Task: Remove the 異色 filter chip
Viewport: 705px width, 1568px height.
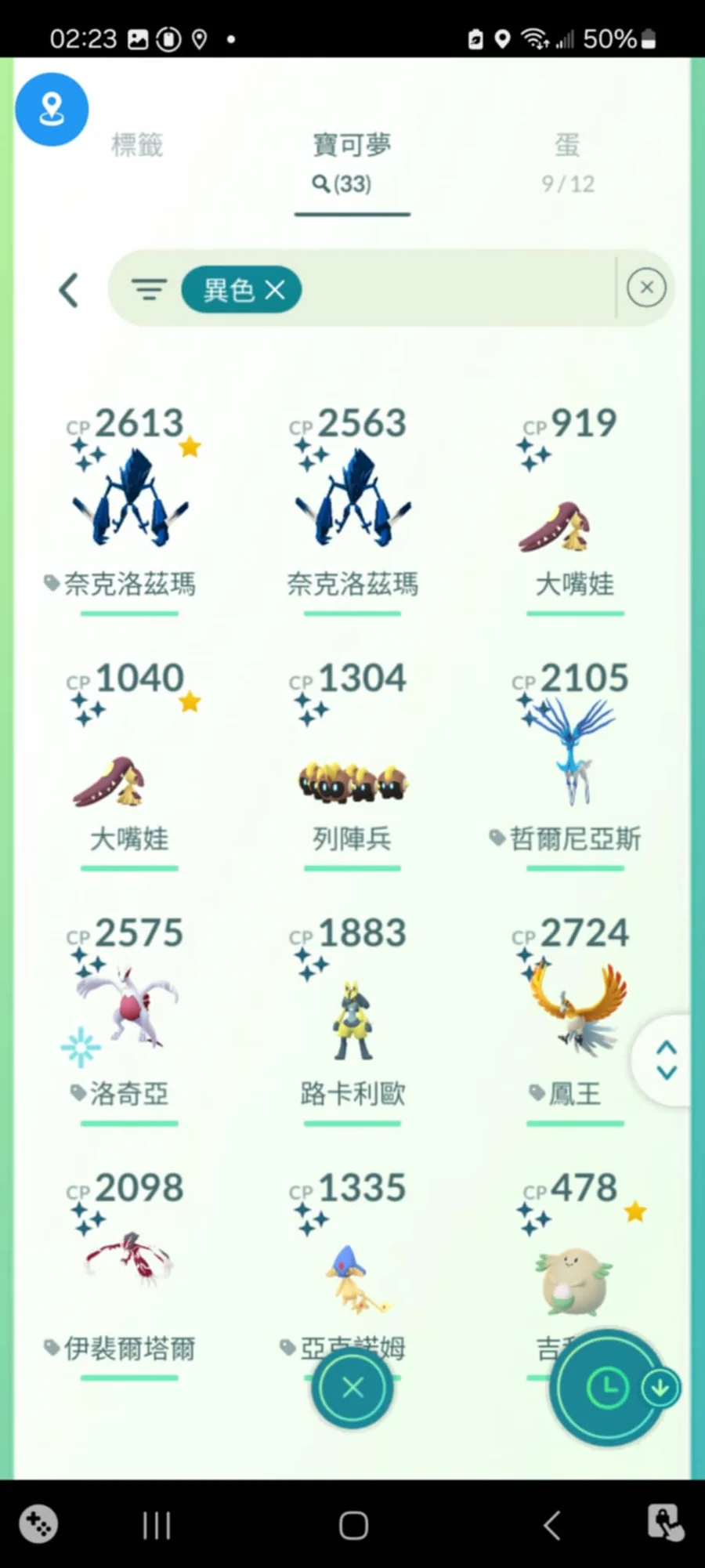Action: [275, 291]
